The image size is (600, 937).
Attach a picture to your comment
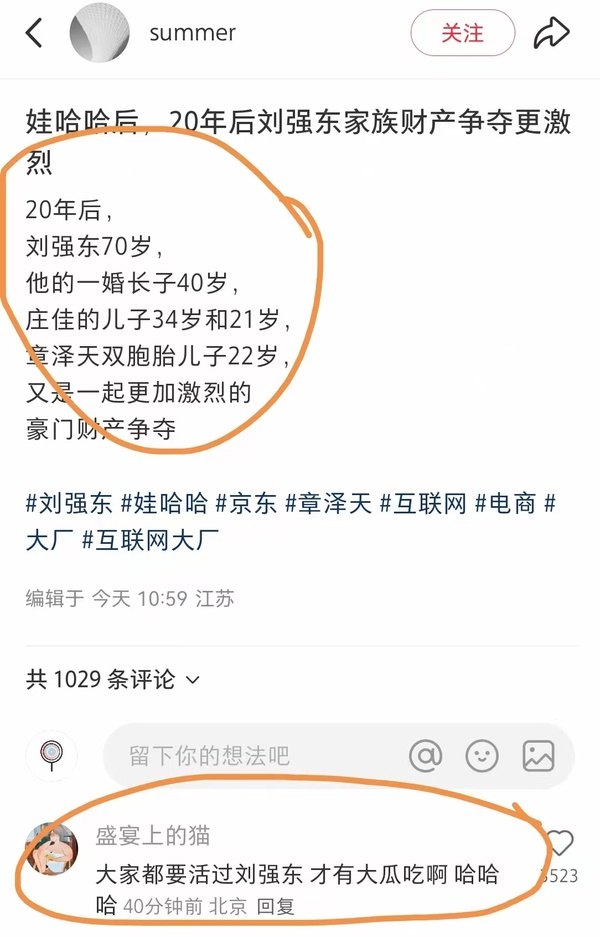click(x=538, y=755)
